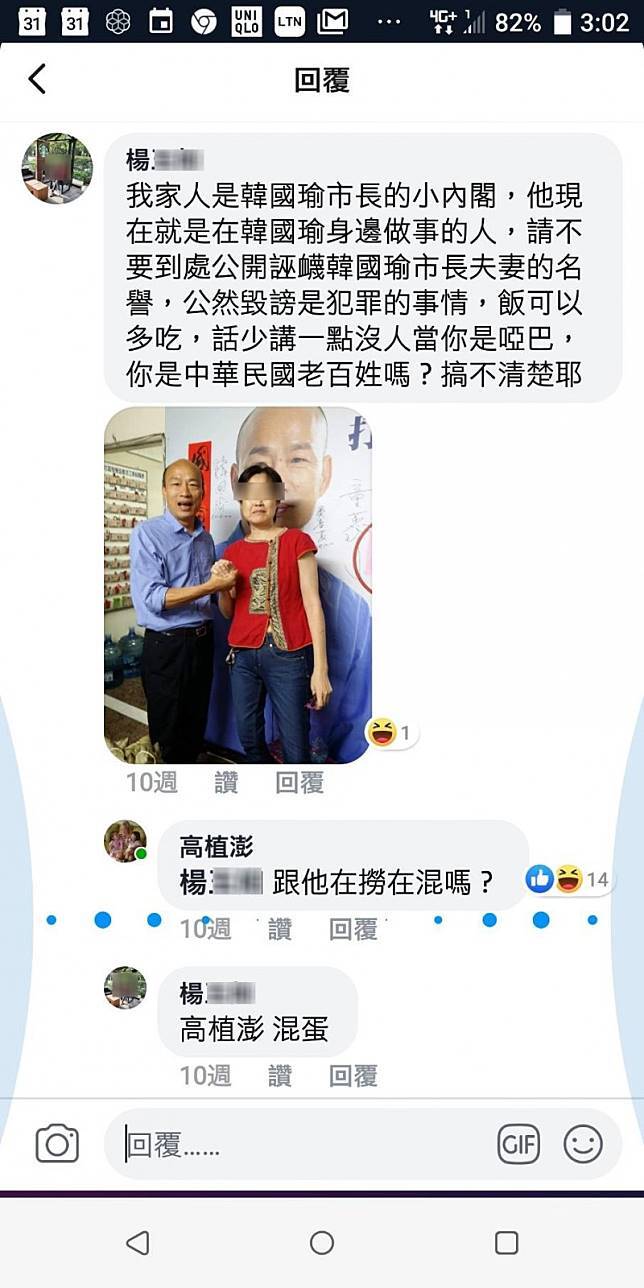
Task: Like 高植澎's comment
Action: point(280,931)
